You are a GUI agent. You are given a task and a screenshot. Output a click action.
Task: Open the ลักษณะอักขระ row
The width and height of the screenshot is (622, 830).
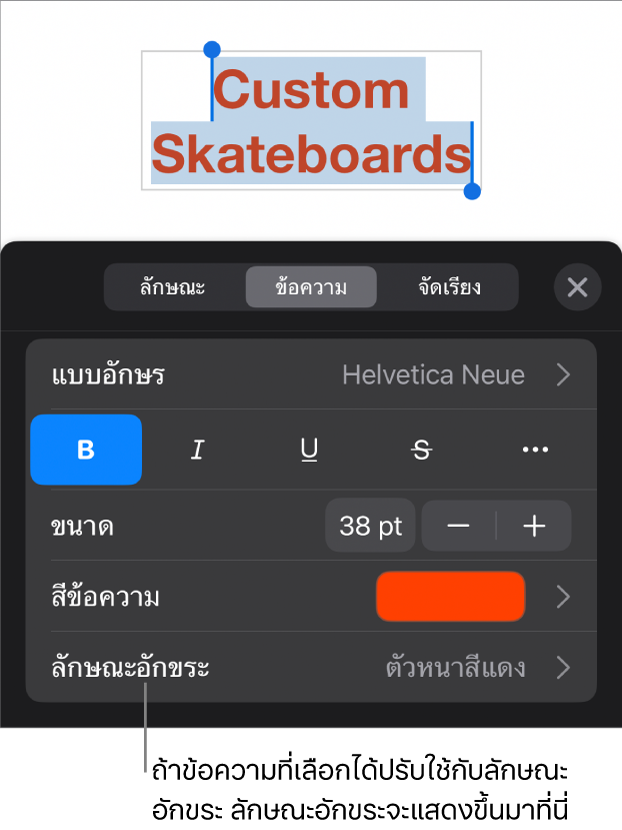tap(311, 668)
